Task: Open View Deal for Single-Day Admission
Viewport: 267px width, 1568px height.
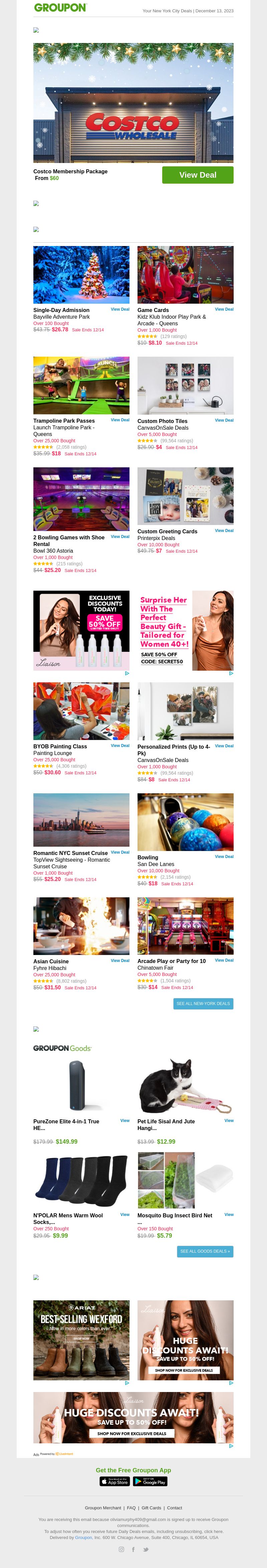Action: click(119, 309)
